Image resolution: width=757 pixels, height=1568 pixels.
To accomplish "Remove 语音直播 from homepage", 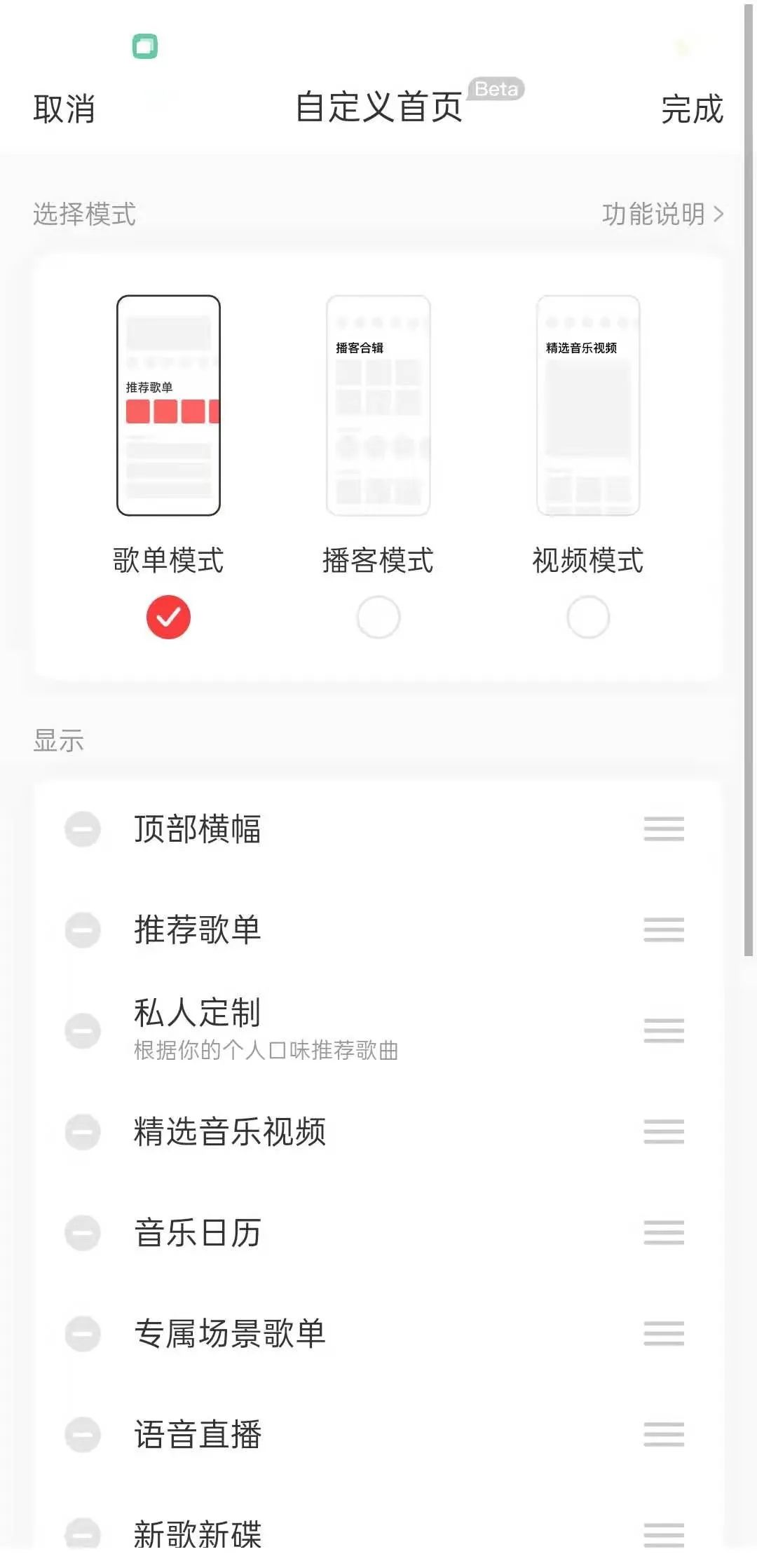I will pyautogui.click(x=83, y=1434).
